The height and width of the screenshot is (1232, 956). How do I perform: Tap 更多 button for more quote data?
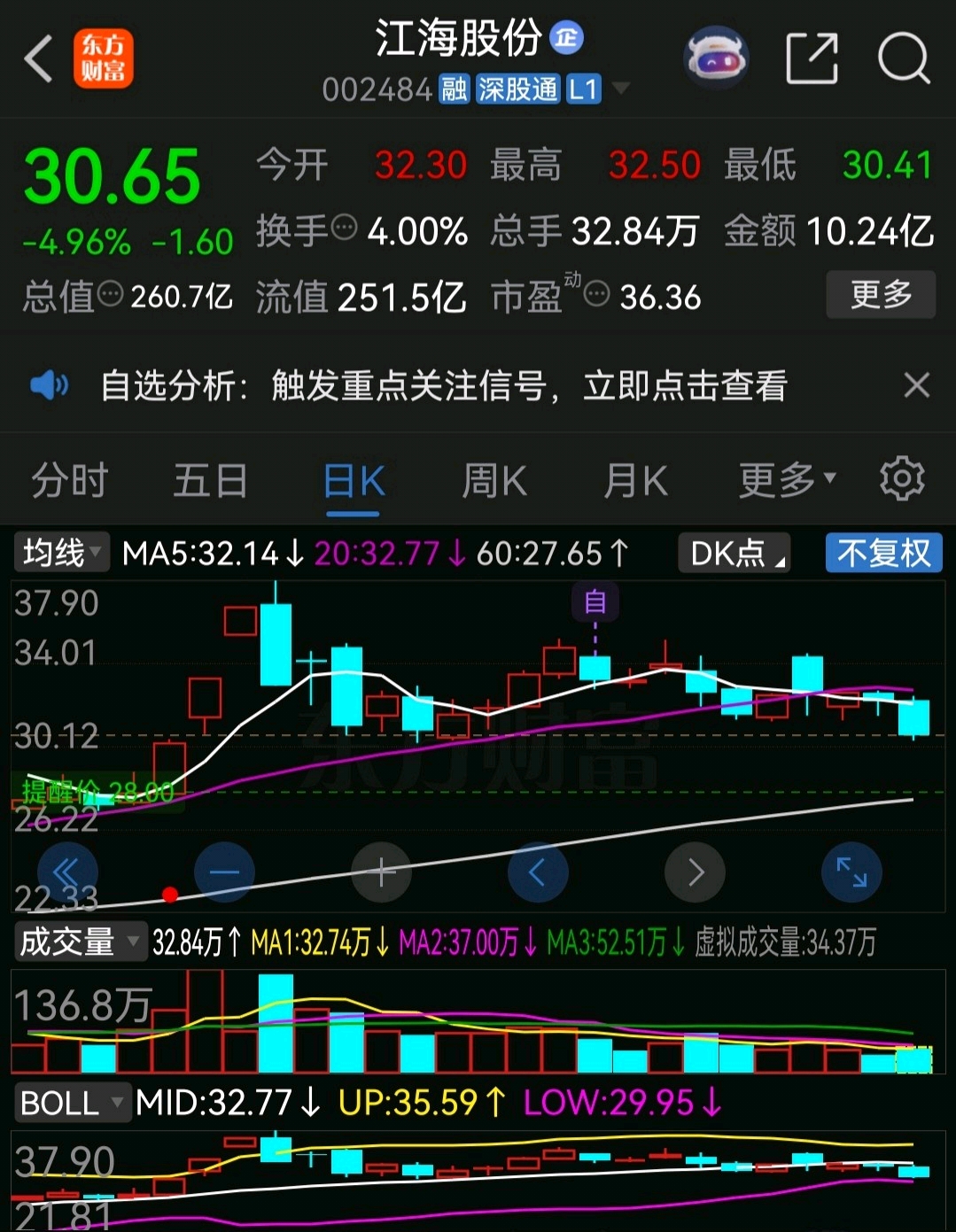coord(880,295)
